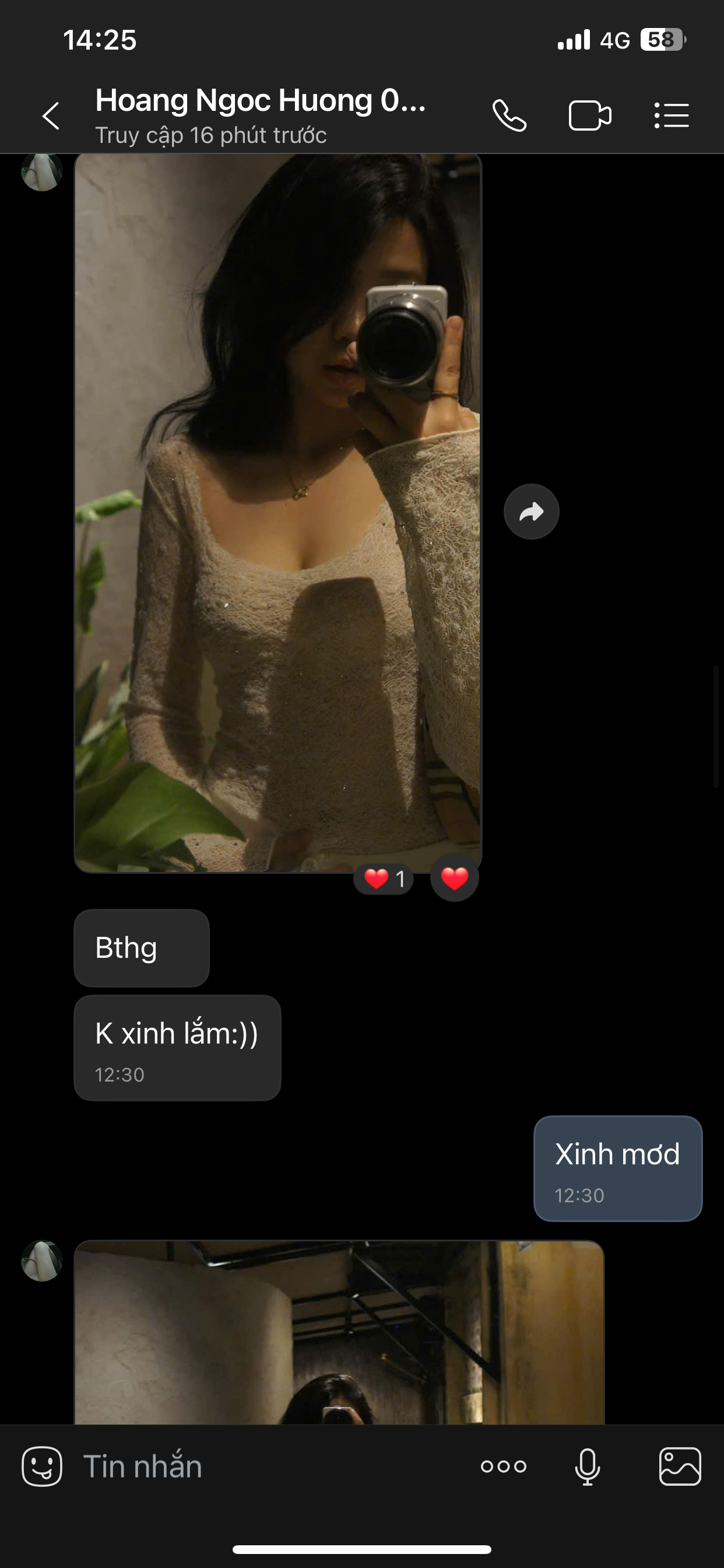Open the mirror selfie photo message

click(278, 512)
